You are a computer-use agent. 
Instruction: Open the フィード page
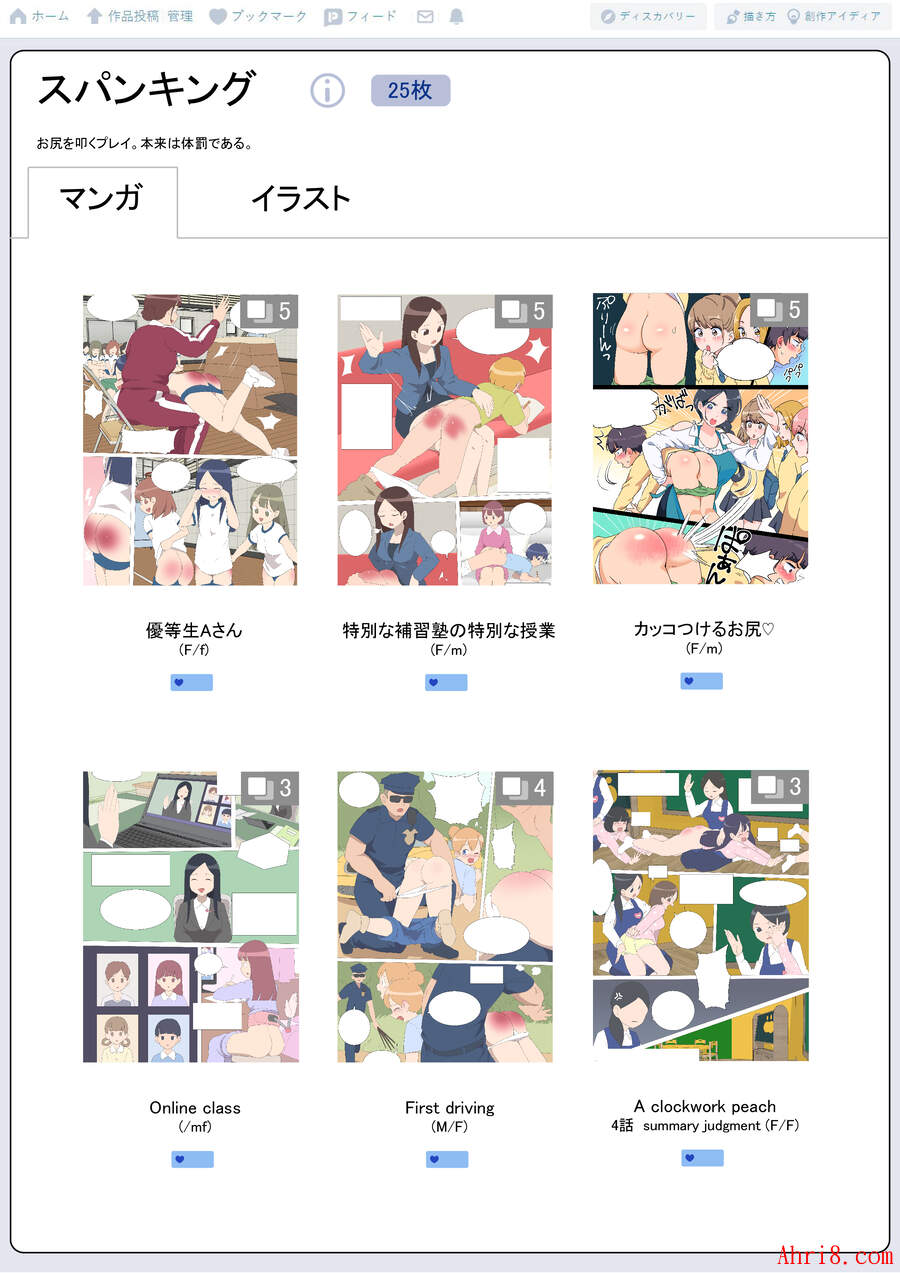(360, 16)
